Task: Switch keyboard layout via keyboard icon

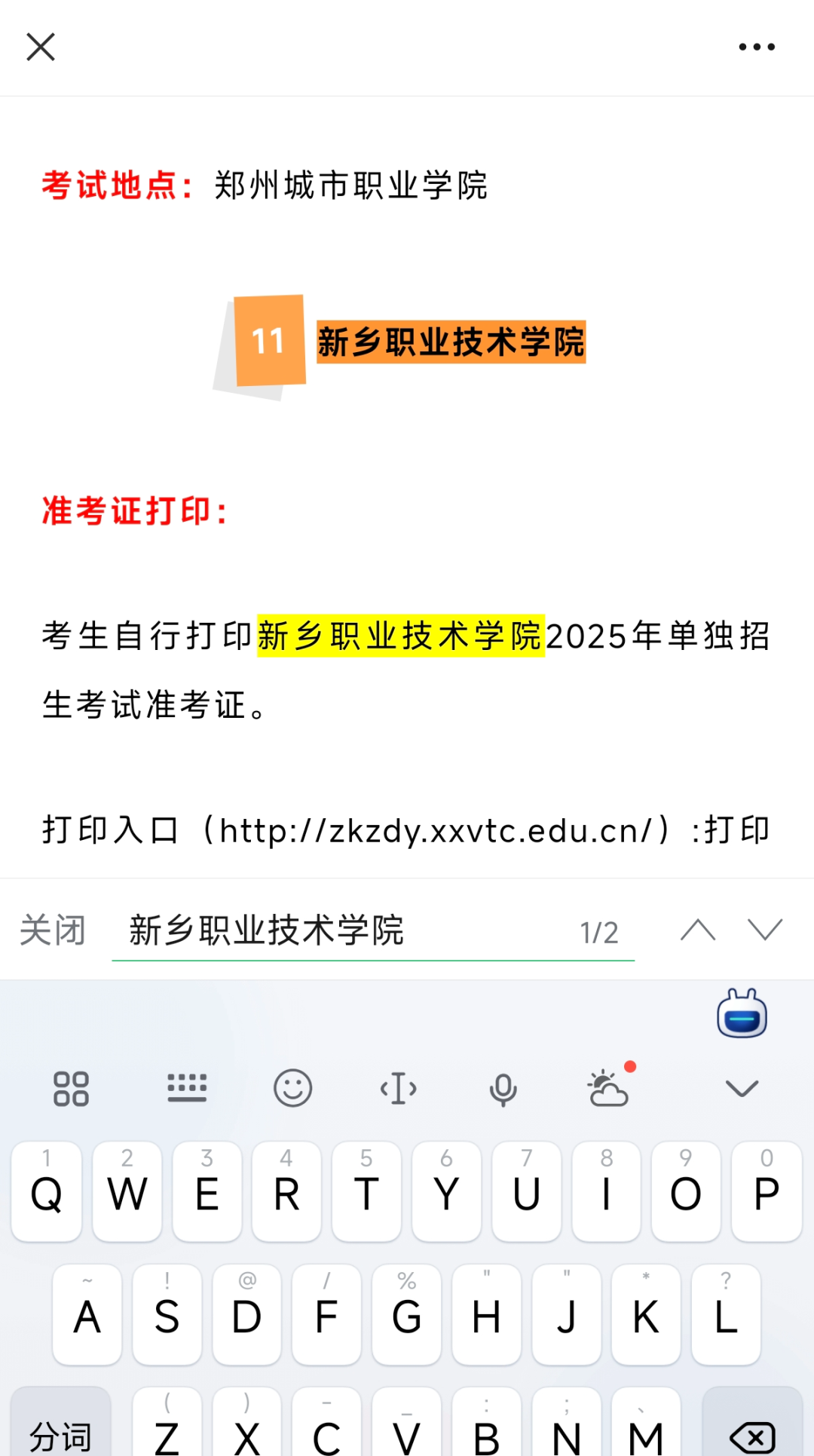Action: pos(187,1088)
